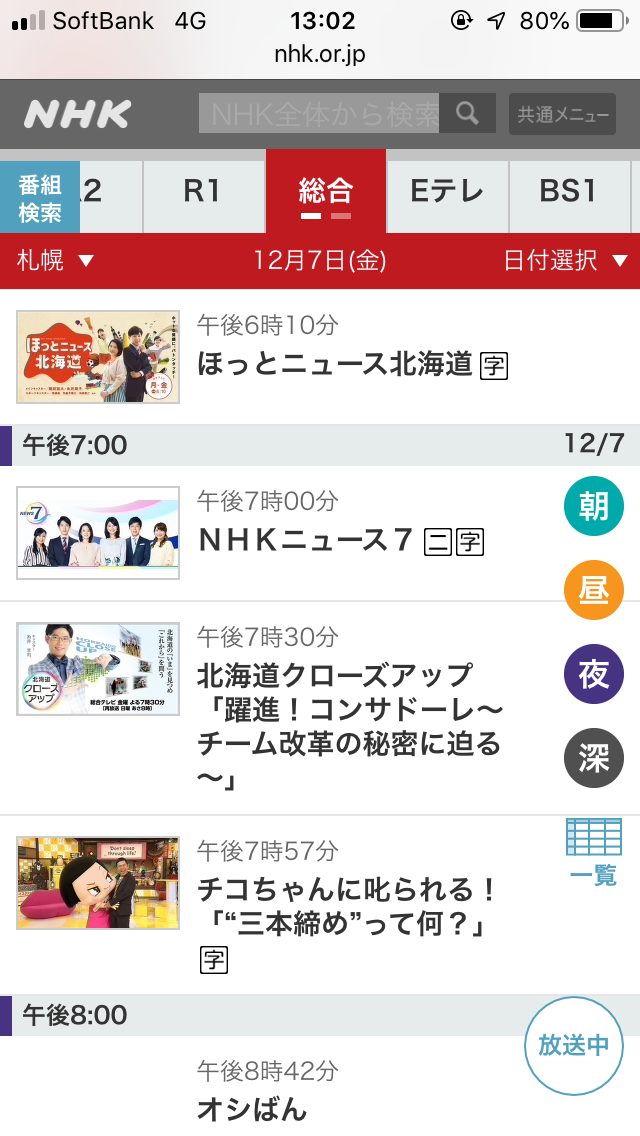Open the 札幌 region dropdown
This screenshot has width=640, height=1136.
[x=56, y=261]
